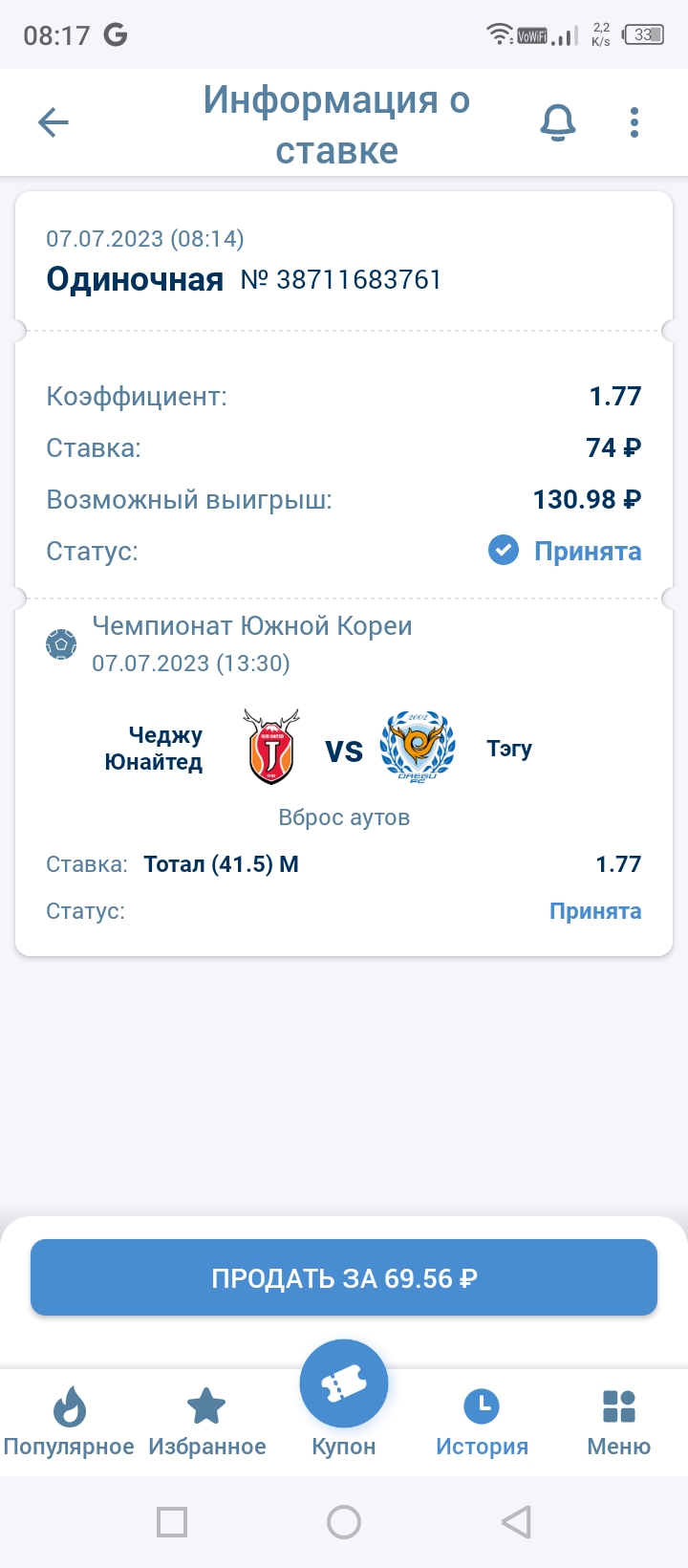Open the Купон coupon button
This screenshot has height=1568, width=688.
344,1386
